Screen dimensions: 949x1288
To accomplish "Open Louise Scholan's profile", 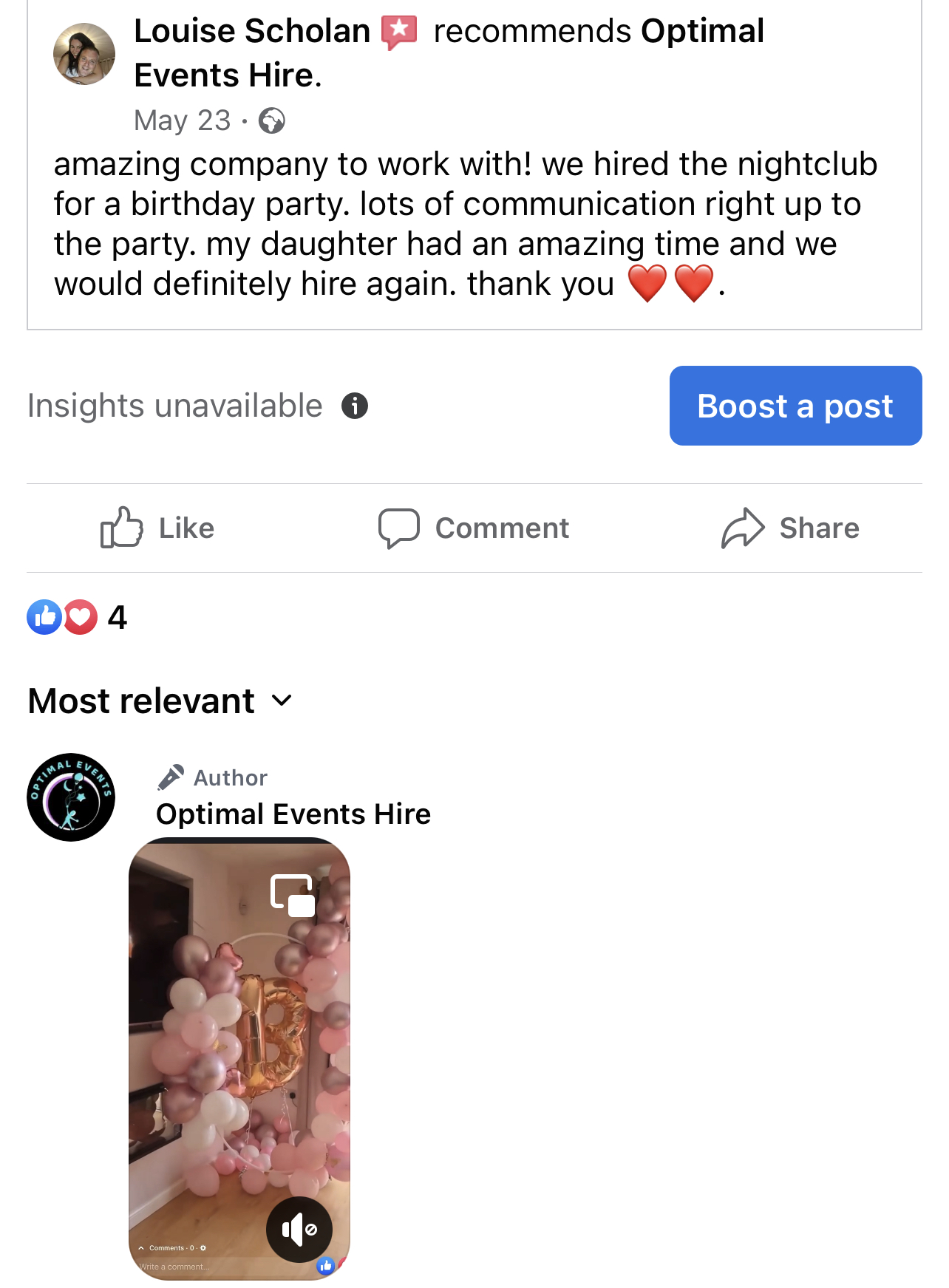I will pyautogui.click(x=251, y=32).
